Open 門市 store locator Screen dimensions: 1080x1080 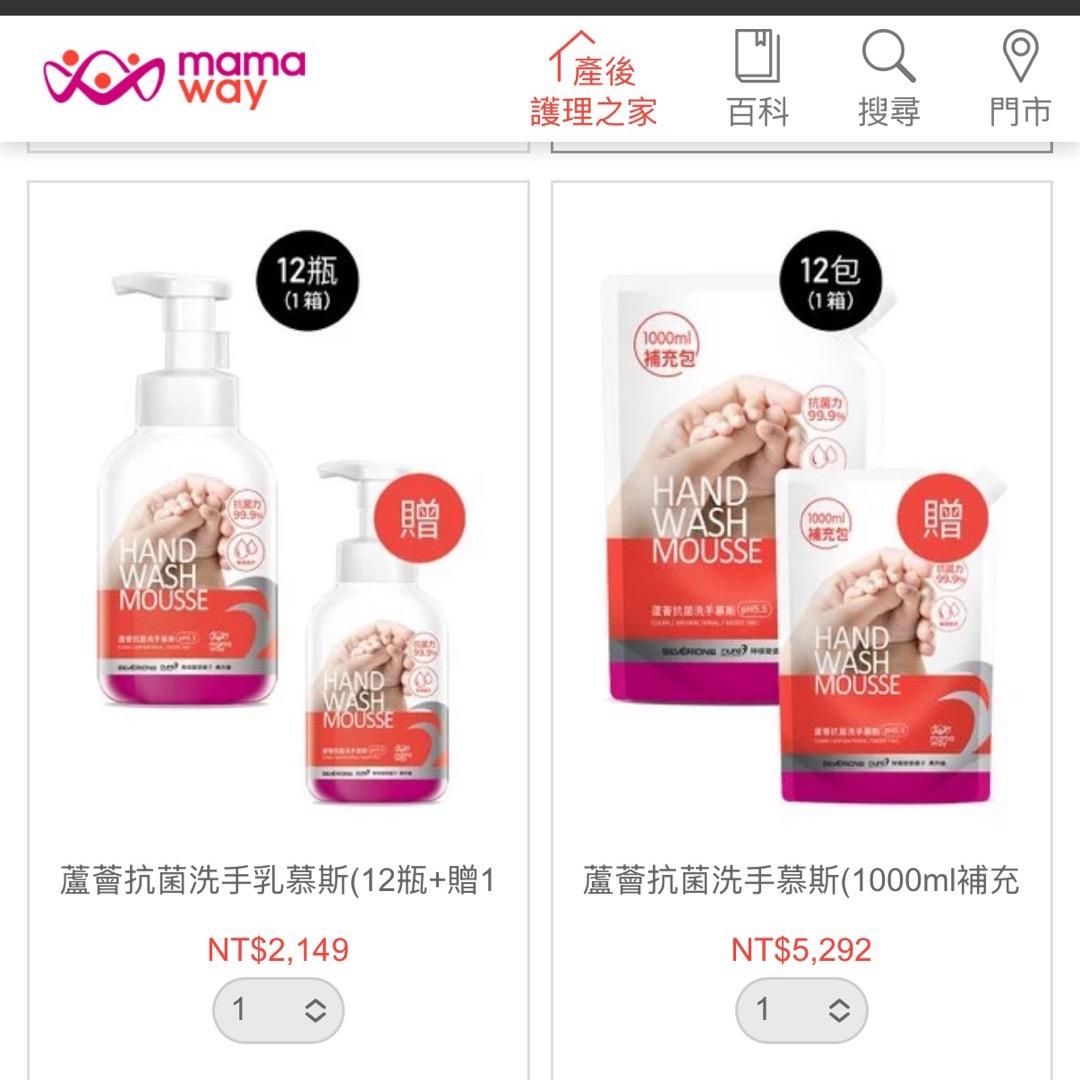coord(1020,80)
